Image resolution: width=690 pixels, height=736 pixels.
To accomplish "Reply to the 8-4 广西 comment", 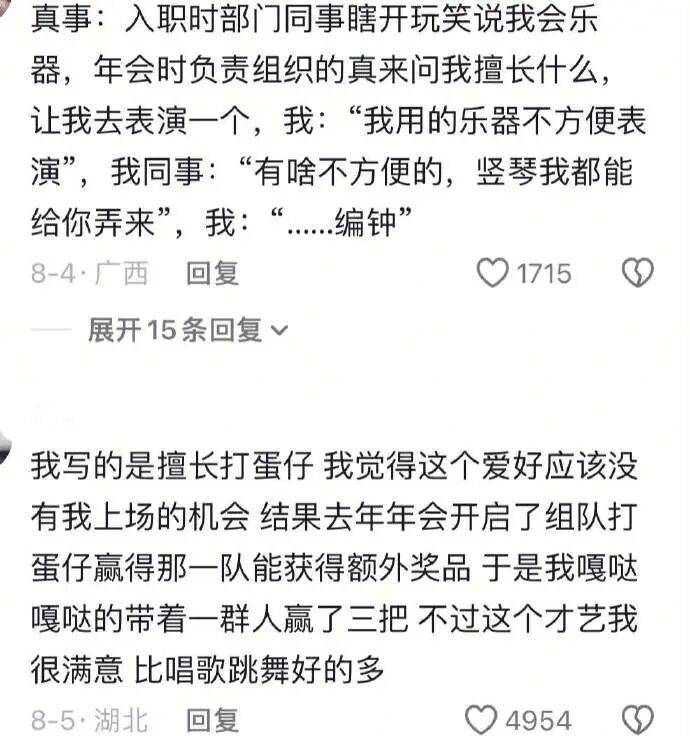I will click(213, 273).
